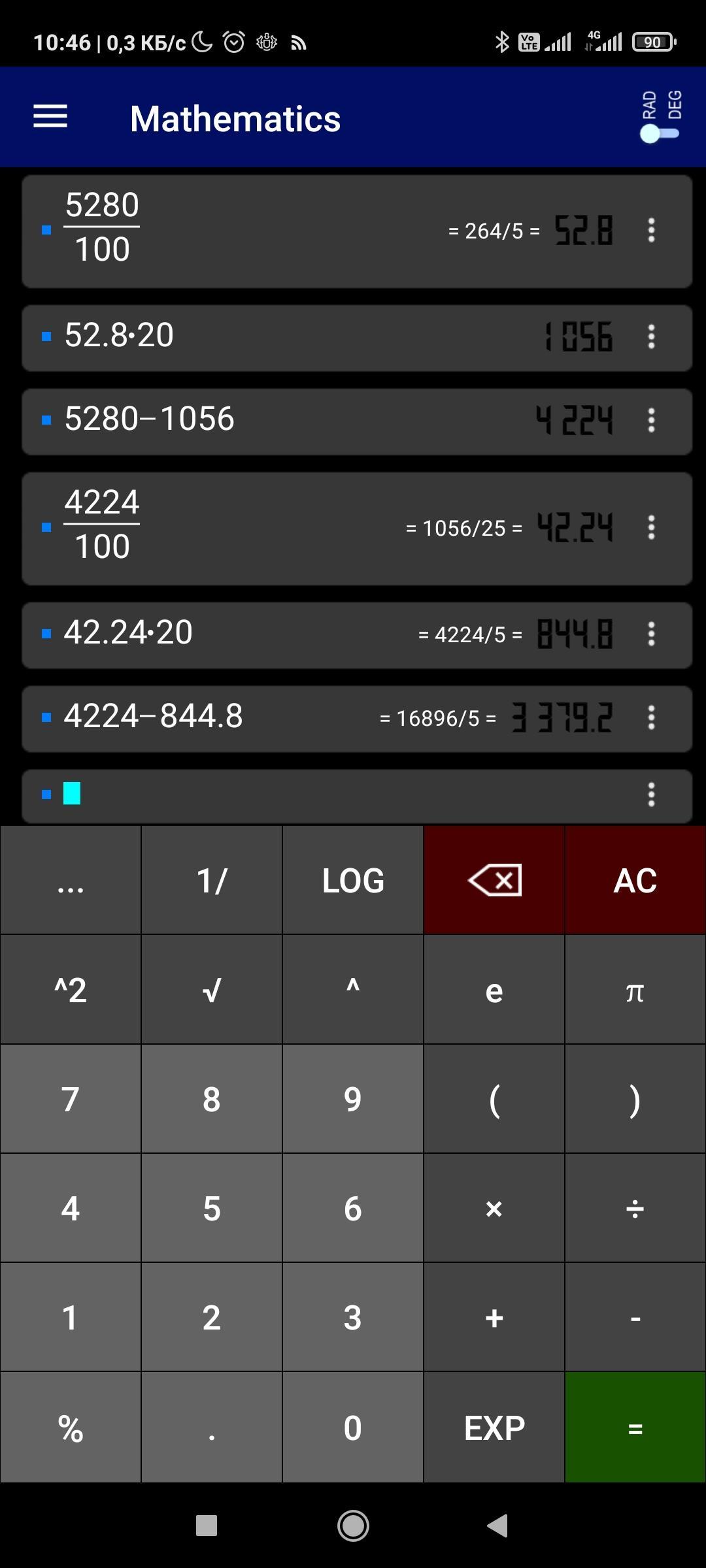706x1568 pixels.
Task: Tap the ^2 square key
Action: coord(71,990)
